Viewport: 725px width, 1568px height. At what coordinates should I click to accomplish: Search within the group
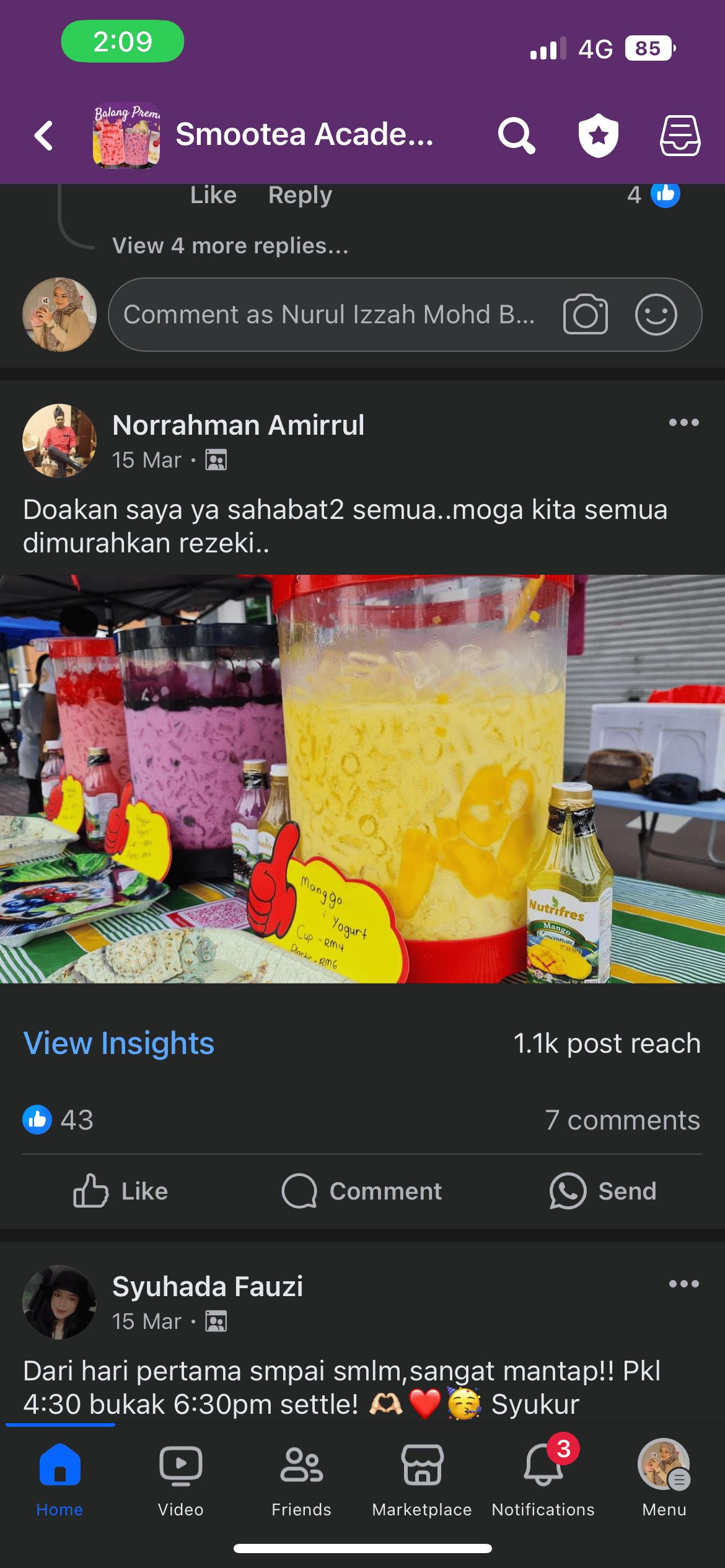tap(516, 136)
